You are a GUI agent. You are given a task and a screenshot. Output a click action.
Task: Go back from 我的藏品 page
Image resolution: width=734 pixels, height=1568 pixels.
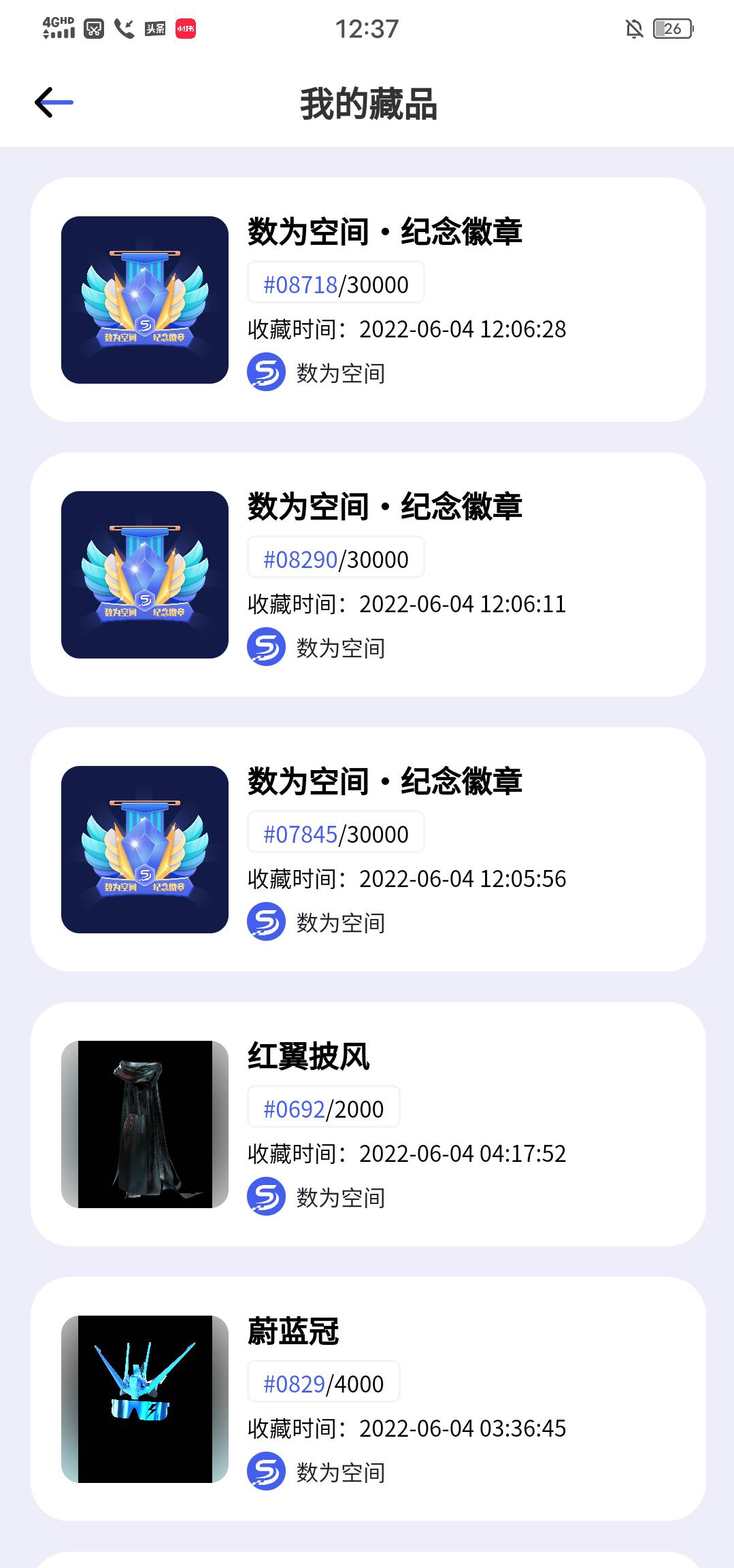pos(54,103)
